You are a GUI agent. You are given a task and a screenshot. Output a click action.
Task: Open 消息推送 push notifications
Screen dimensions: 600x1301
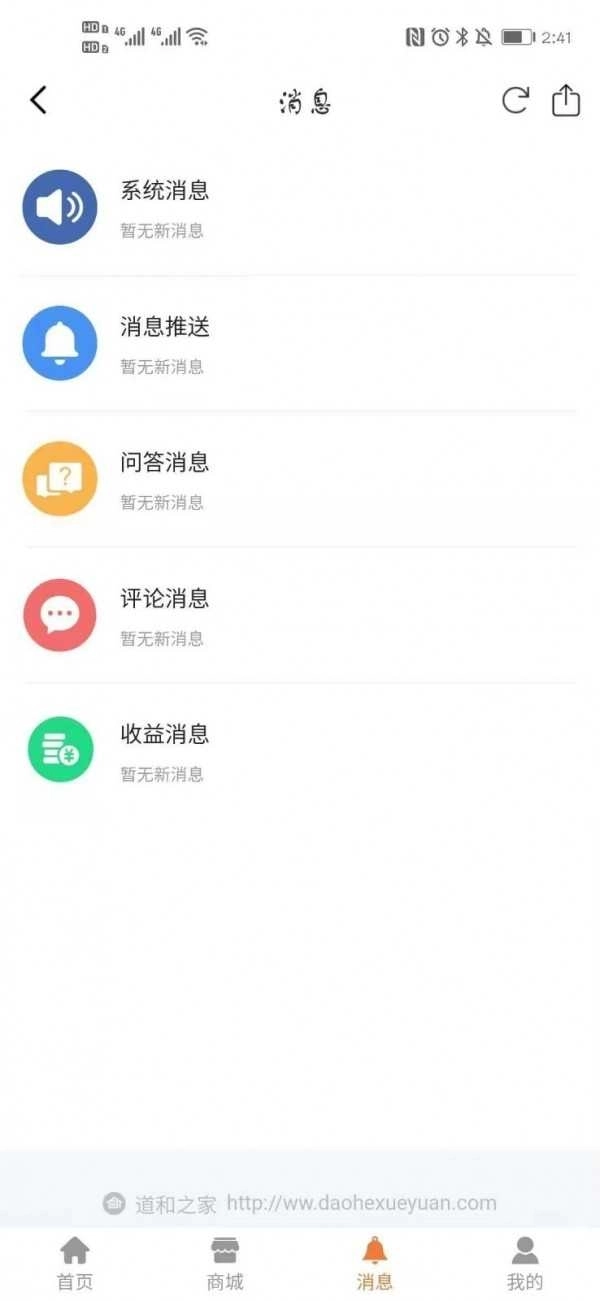300,344
